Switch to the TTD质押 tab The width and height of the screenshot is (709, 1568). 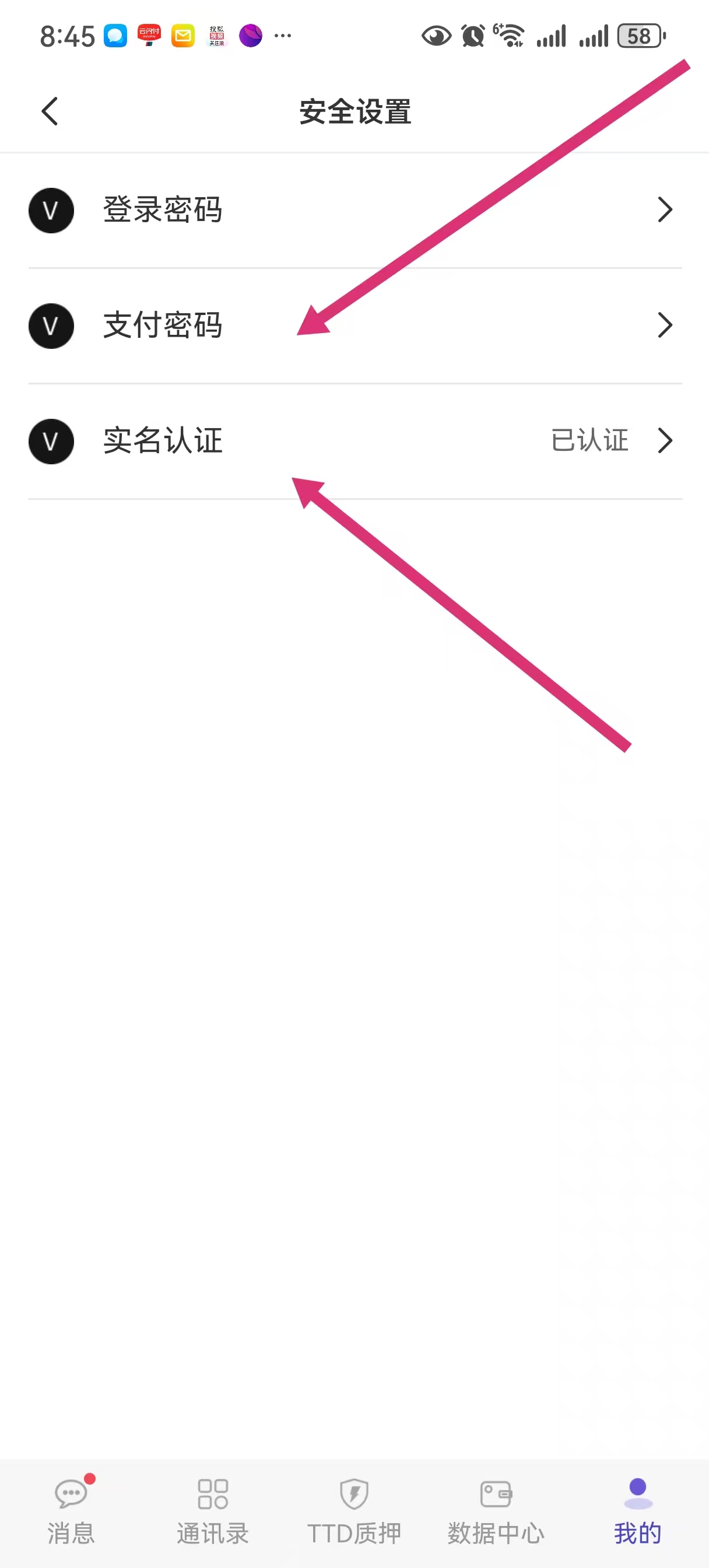[354, 1512]
